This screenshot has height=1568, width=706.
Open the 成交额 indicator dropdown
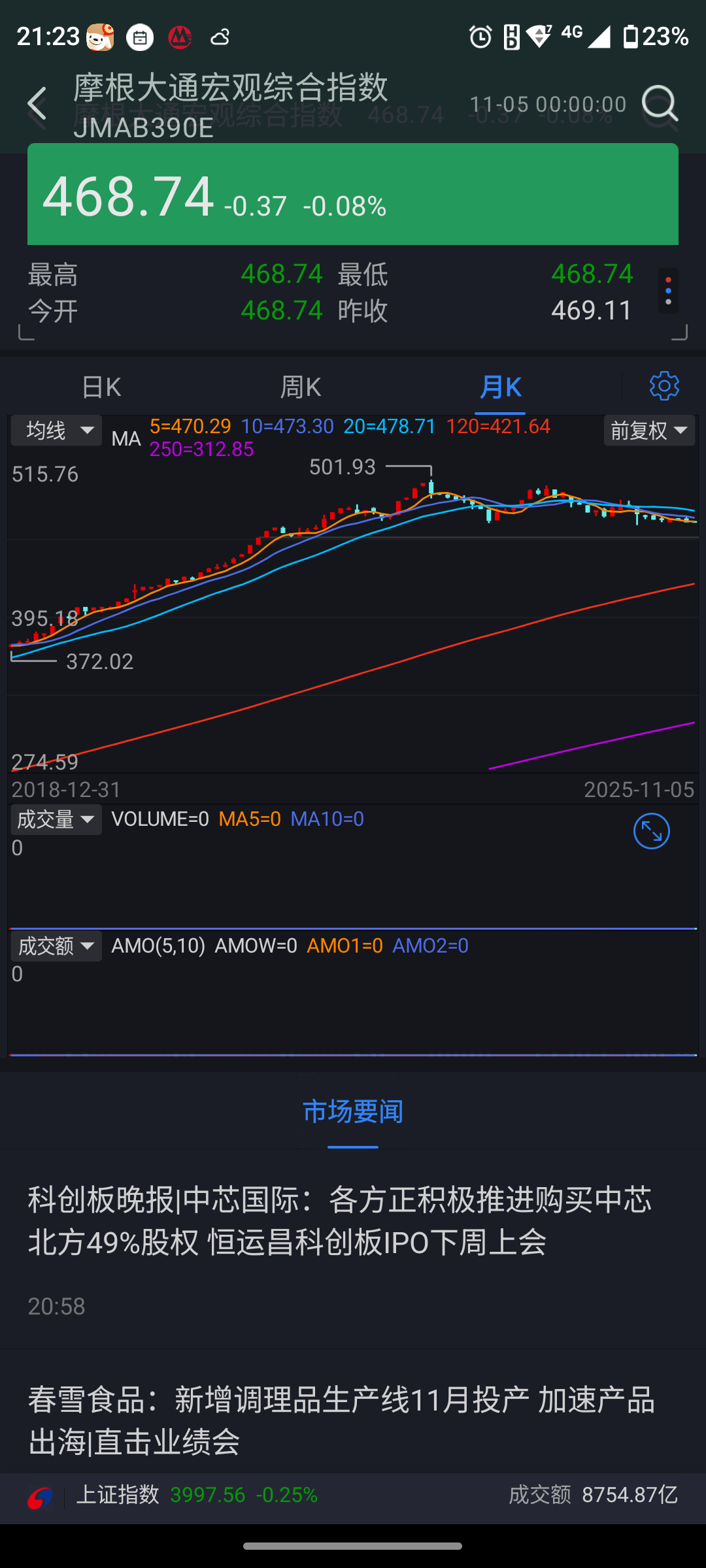(x=56, y=946)
